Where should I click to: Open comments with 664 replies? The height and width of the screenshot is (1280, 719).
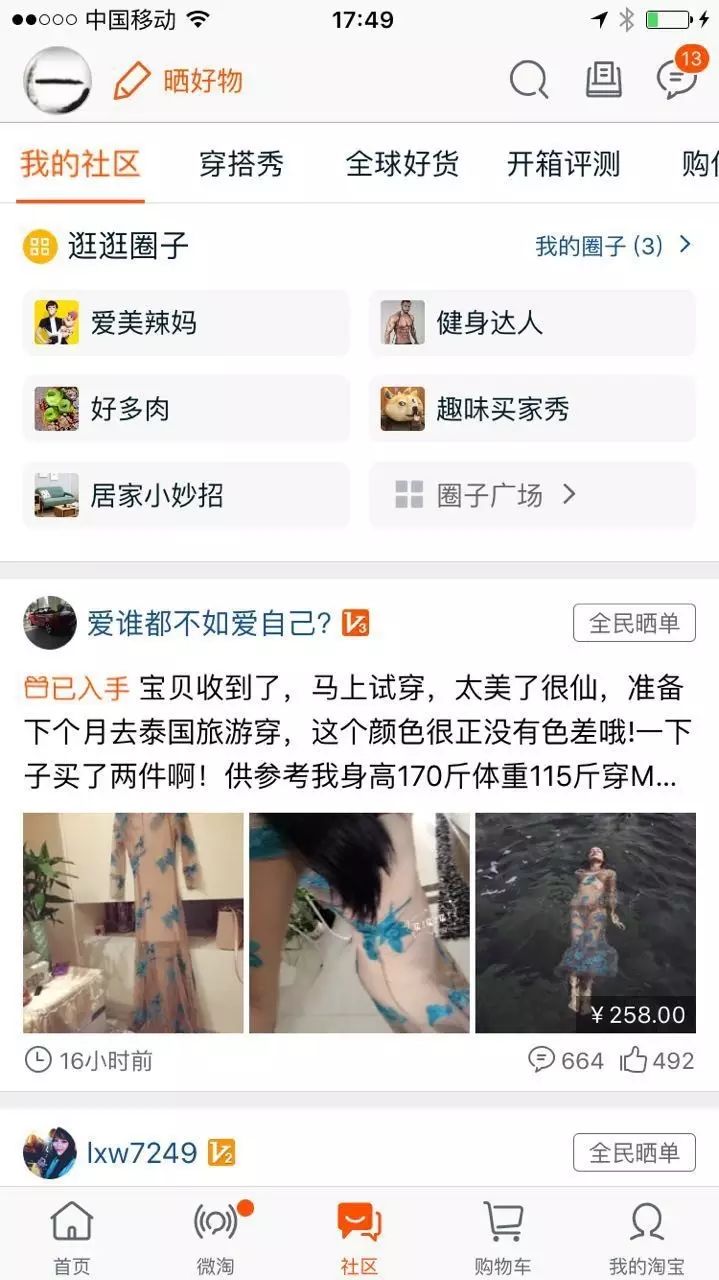tap(566, 1060)
